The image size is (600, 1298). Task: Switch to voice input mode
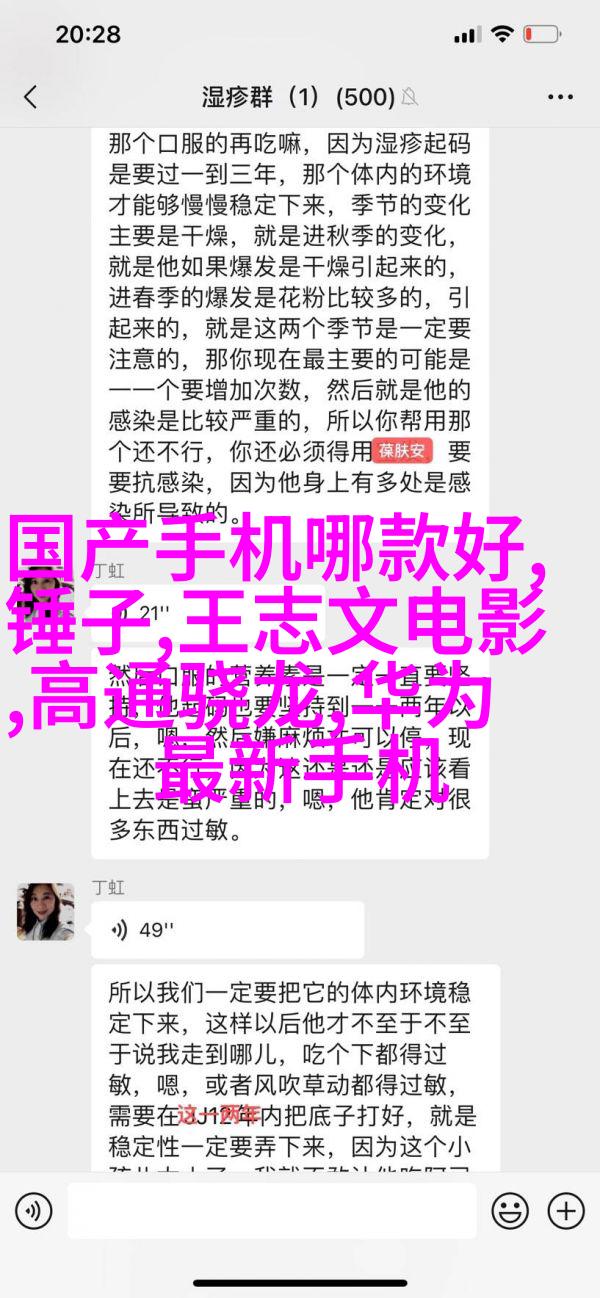click(33, 1211)
